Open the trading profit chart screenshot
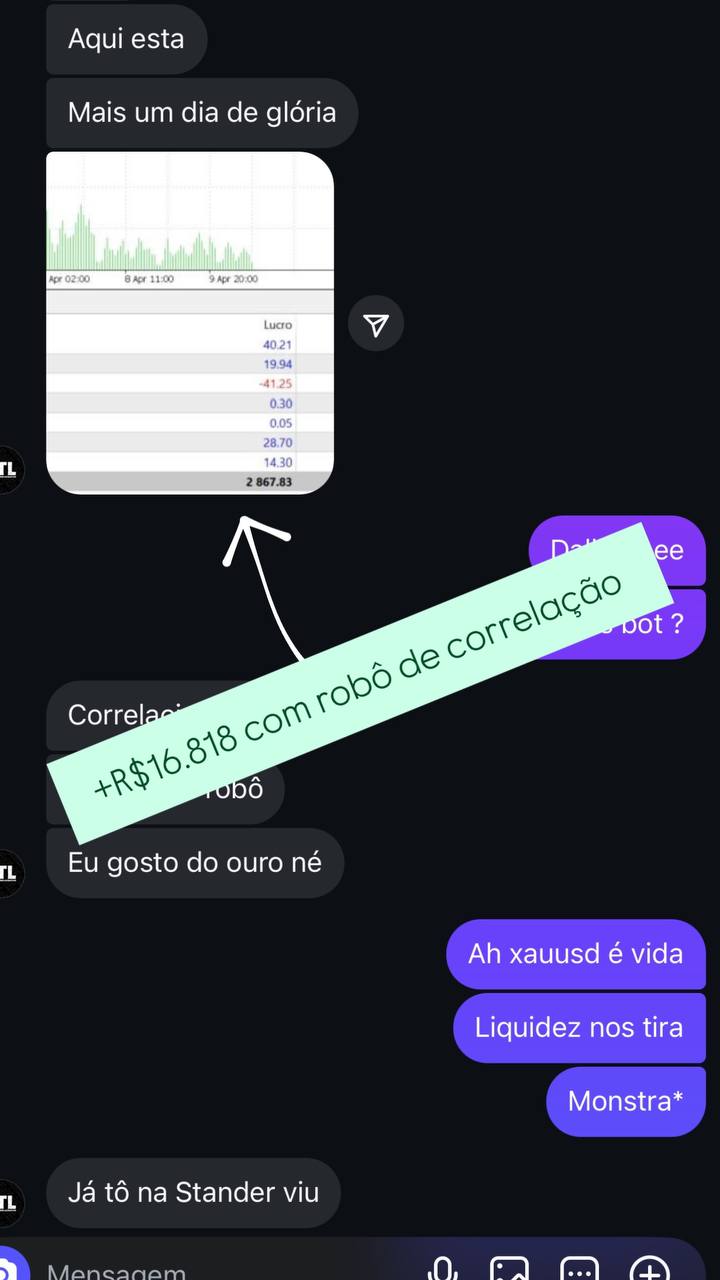 191,320
